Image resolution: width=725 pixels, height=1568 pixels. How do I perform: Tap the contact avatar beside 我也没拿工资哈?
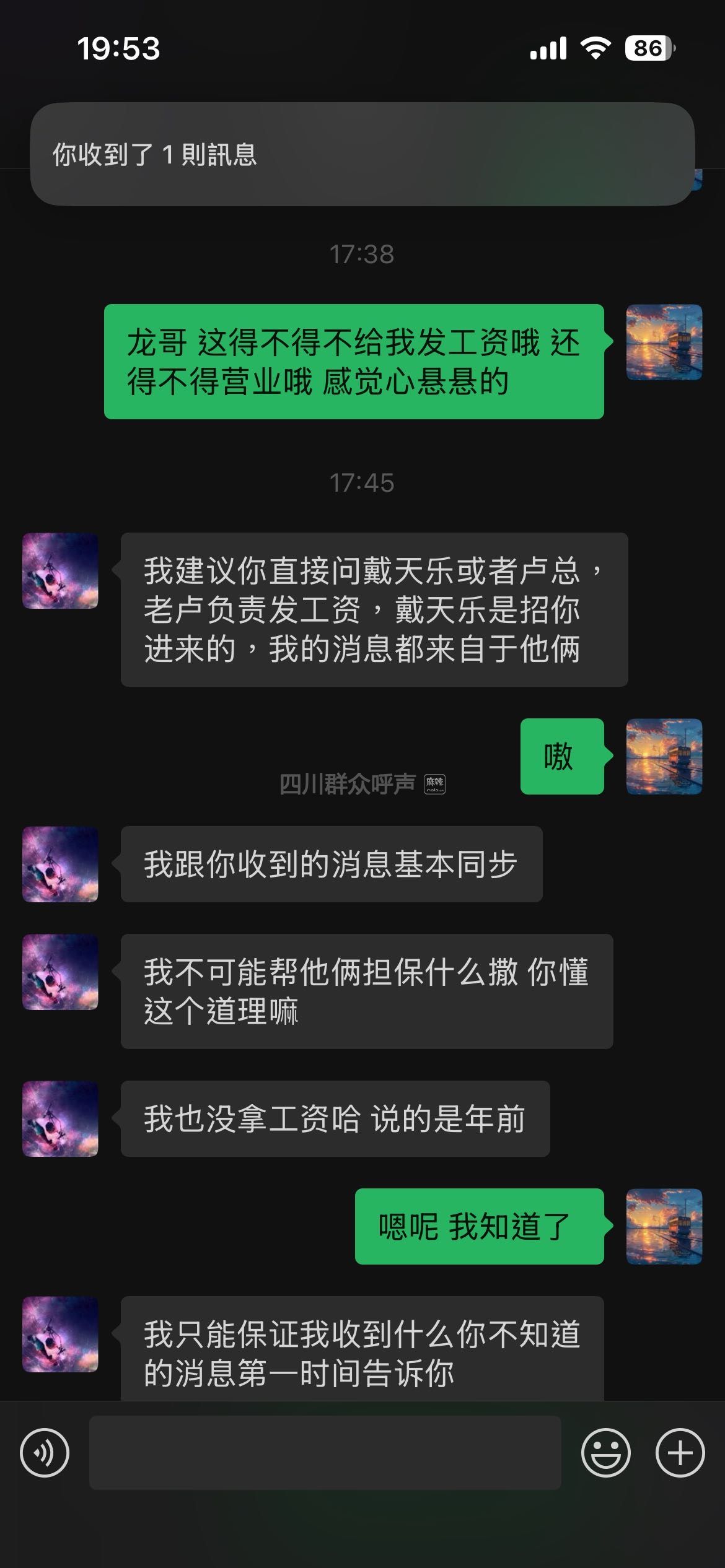coord(60,1118)
